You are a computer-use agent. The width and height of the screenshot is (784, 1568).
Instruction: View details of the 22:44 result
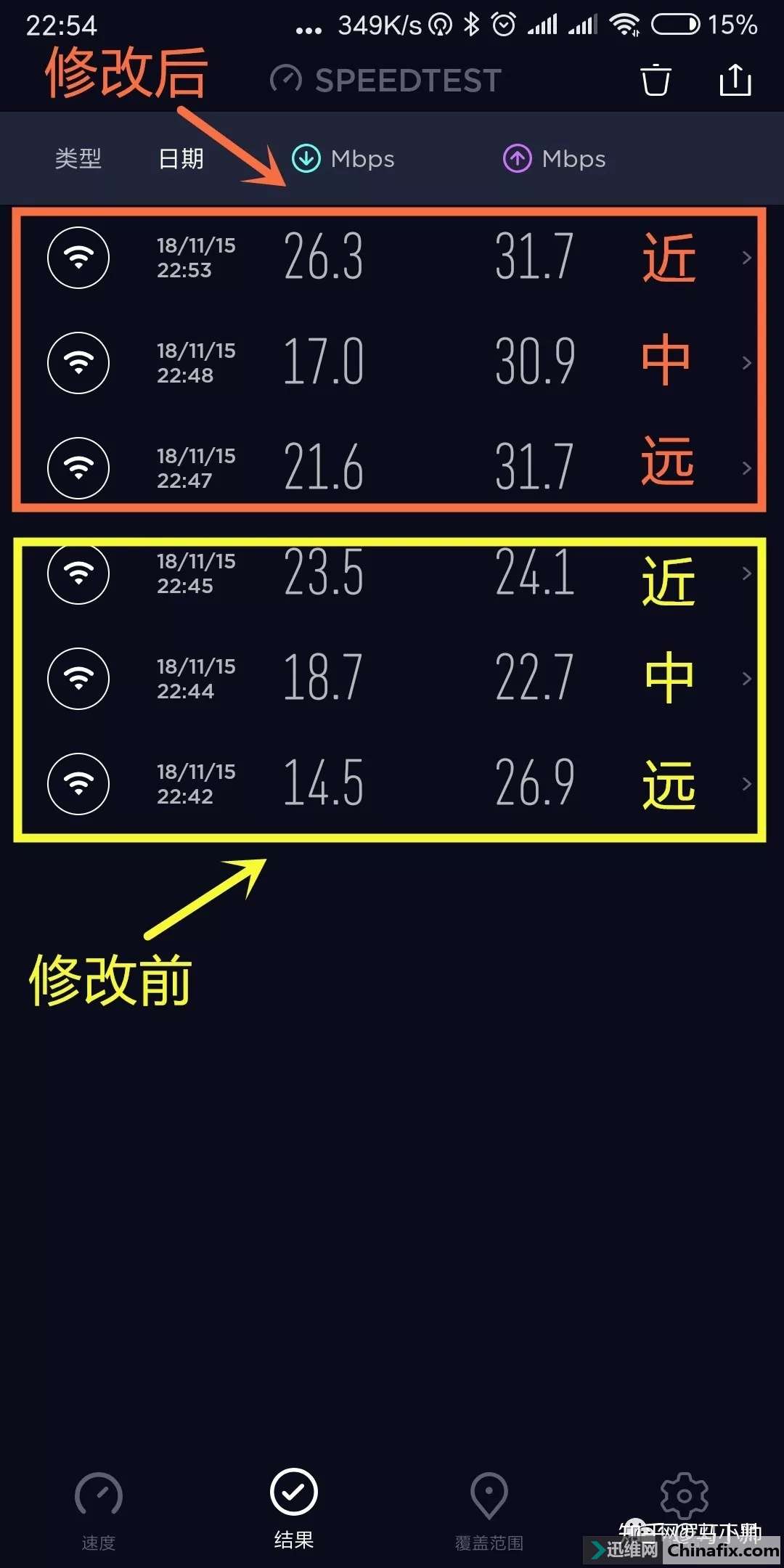(392, 679)
